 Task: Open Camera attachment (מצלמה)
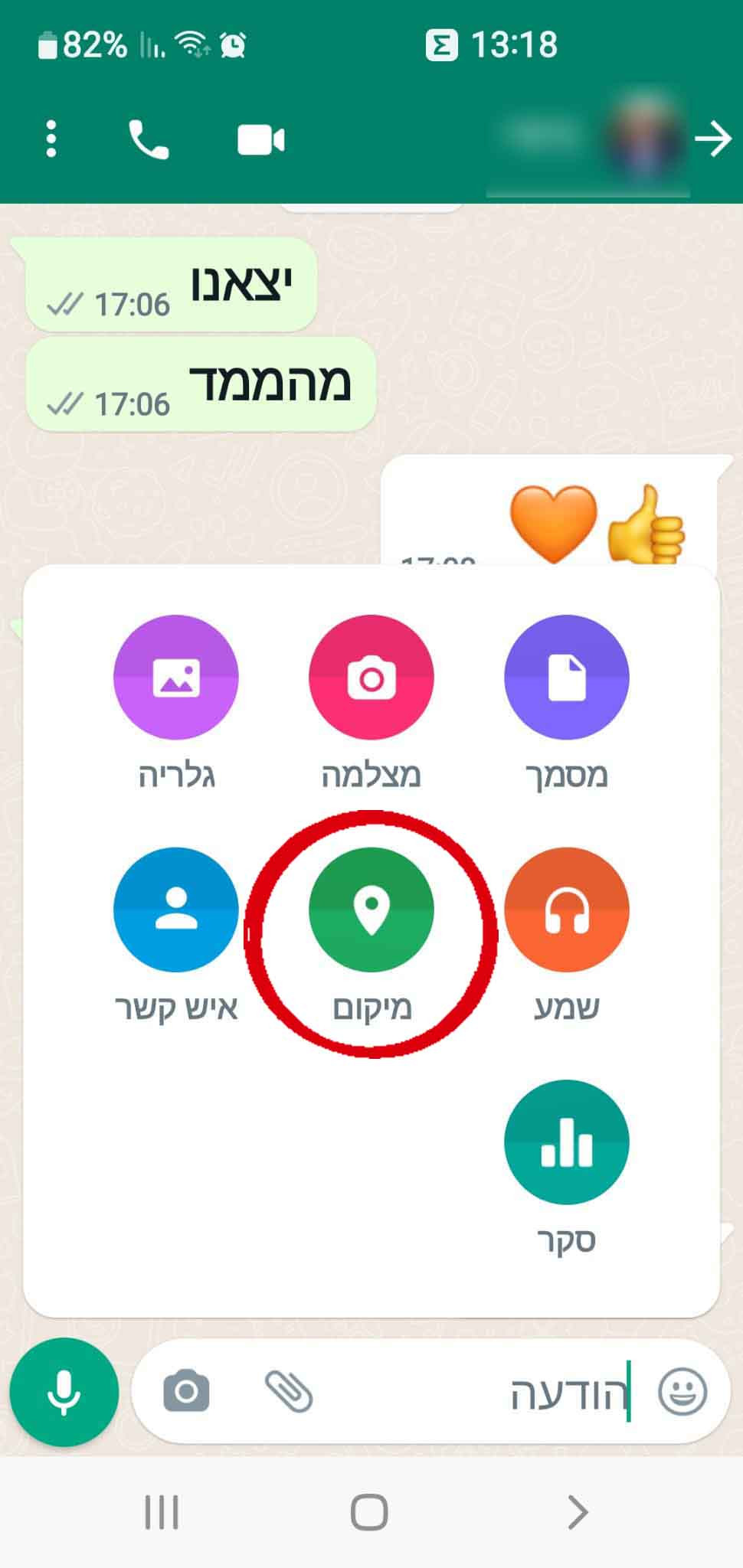point(371,677)
